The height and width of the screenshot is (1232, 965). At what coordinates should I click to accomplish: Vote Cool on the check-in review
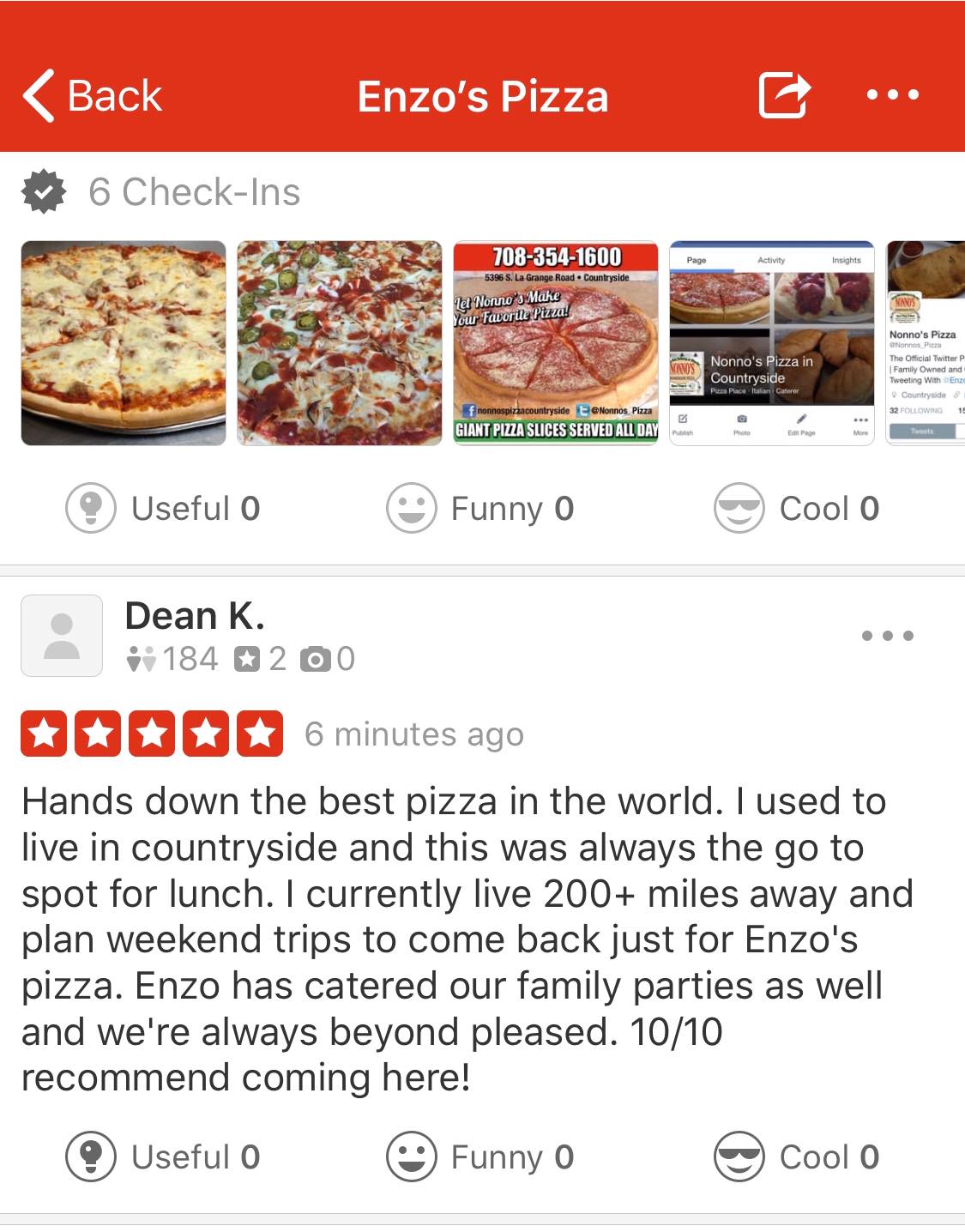point(797,509)
